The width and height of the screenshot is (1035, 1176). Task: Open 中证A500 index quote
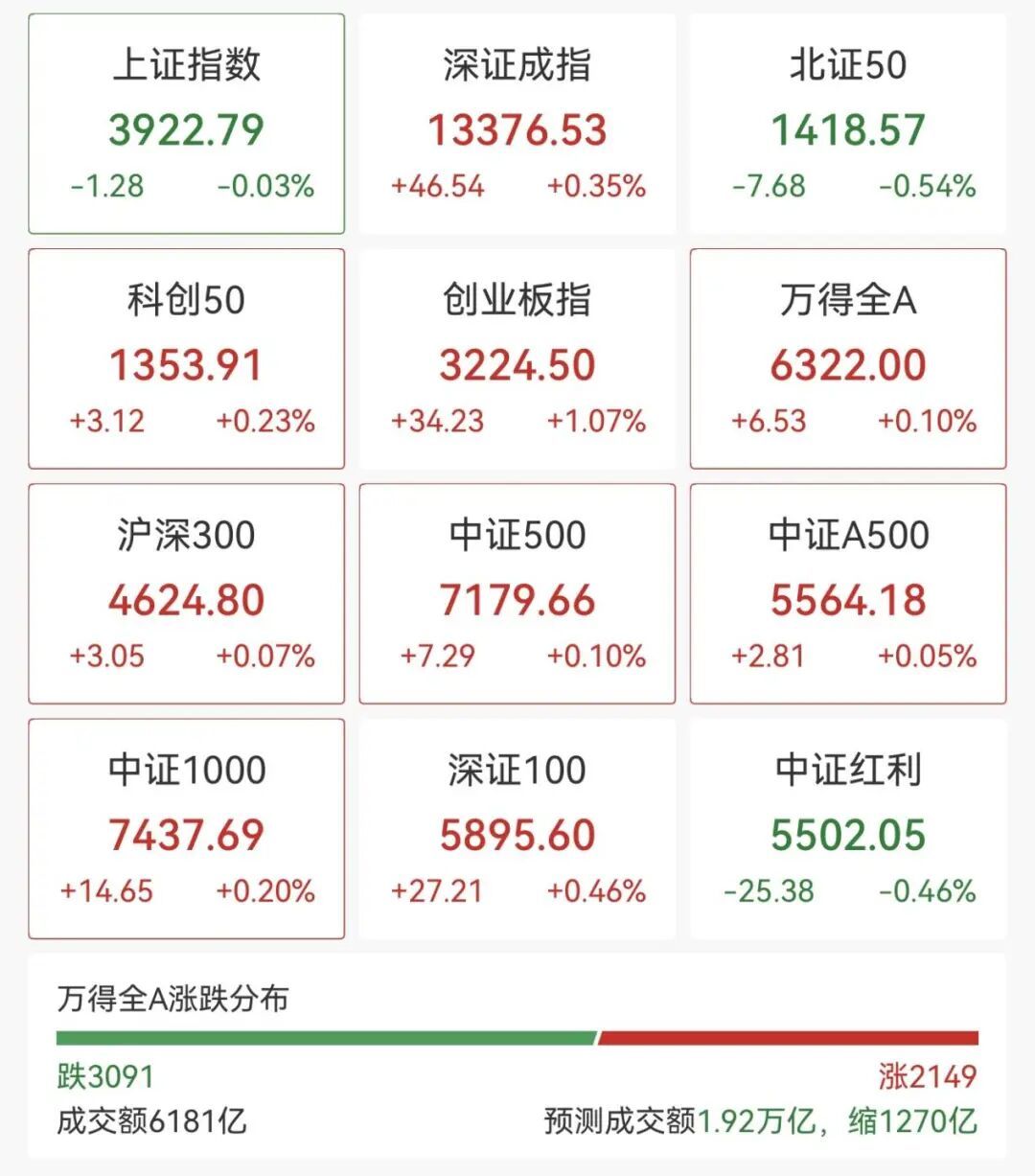(x=848, y=594)
